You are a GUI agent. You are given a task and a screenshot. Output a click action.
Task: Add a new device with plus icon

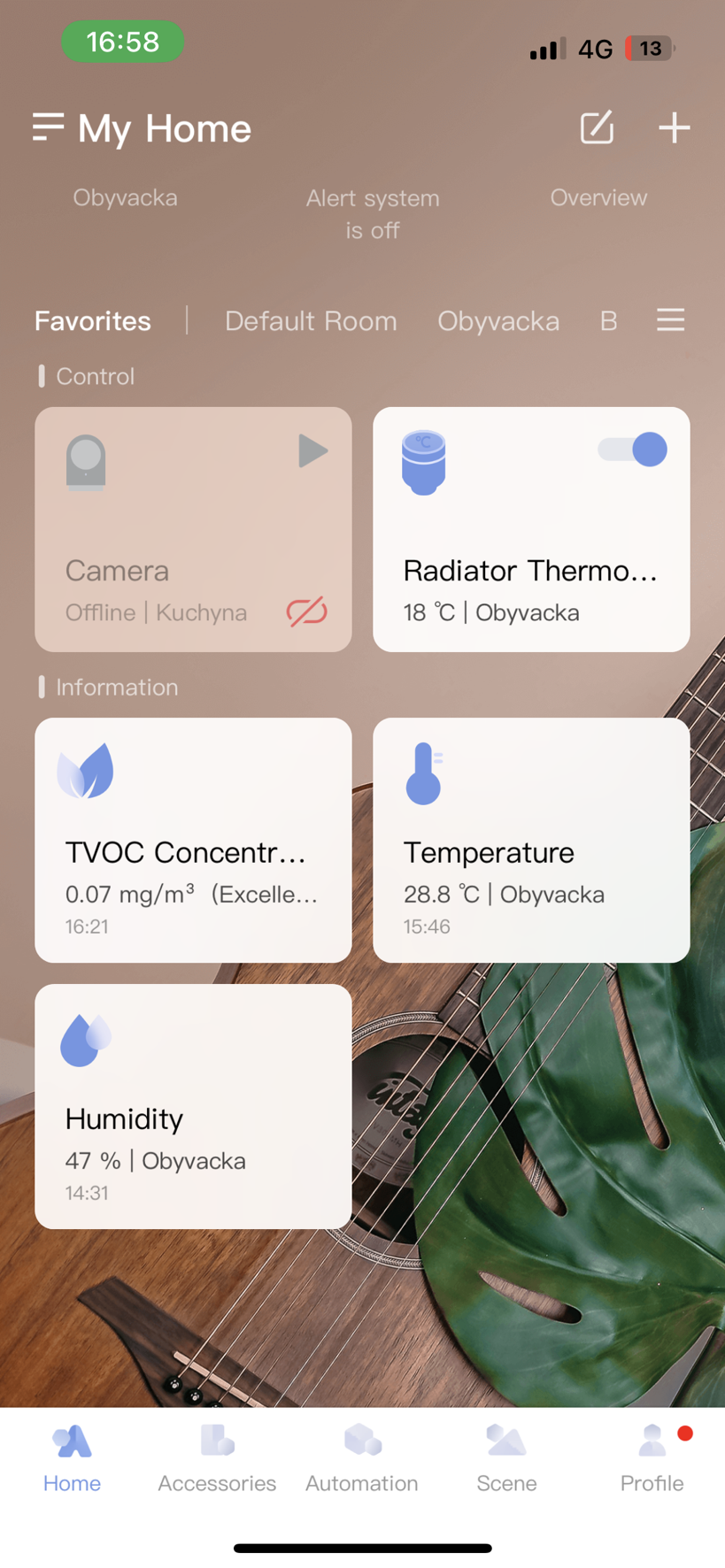coord(674,127)
